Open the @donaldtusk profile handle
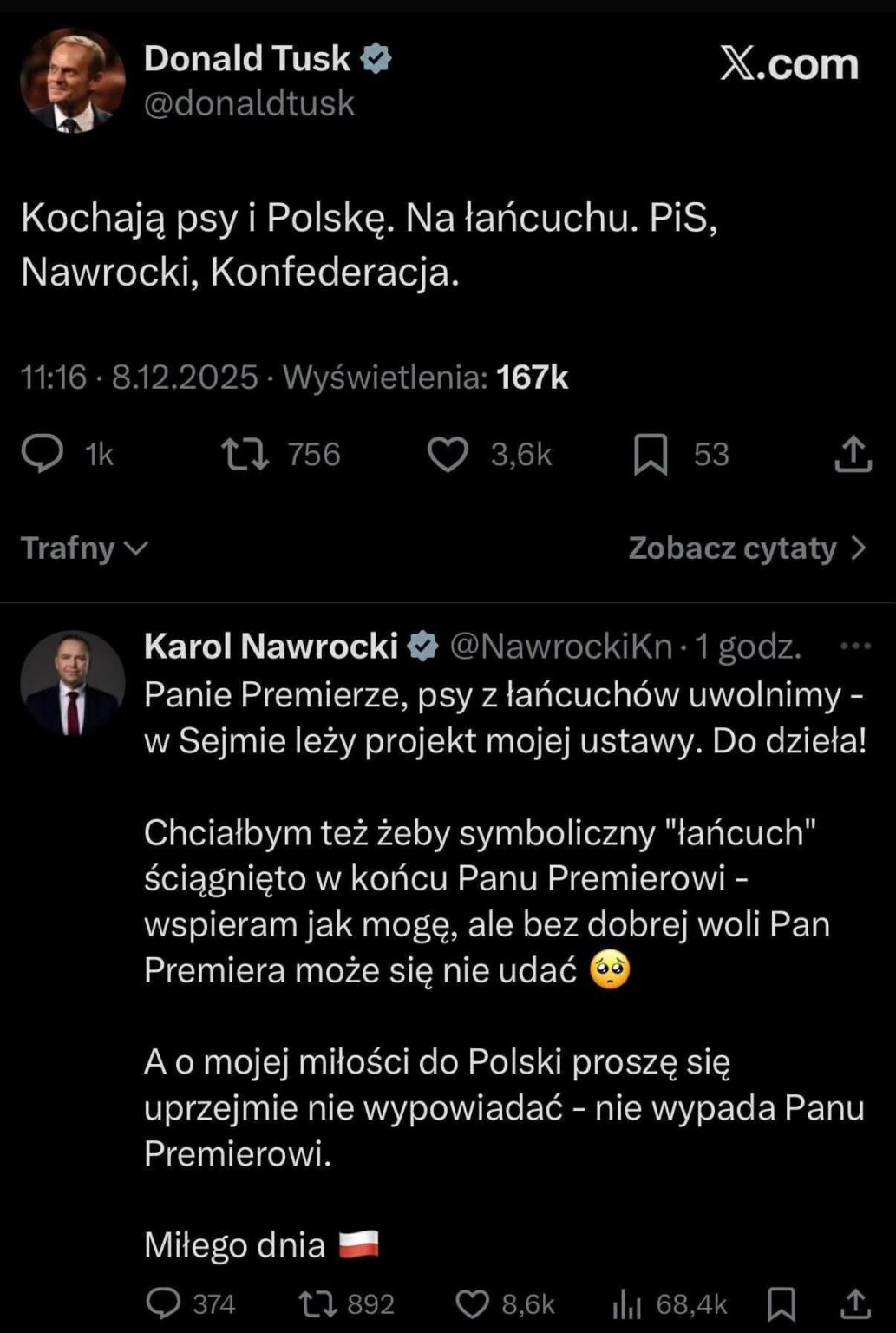This screenshot has height=1333, width=896. point(249,104)
